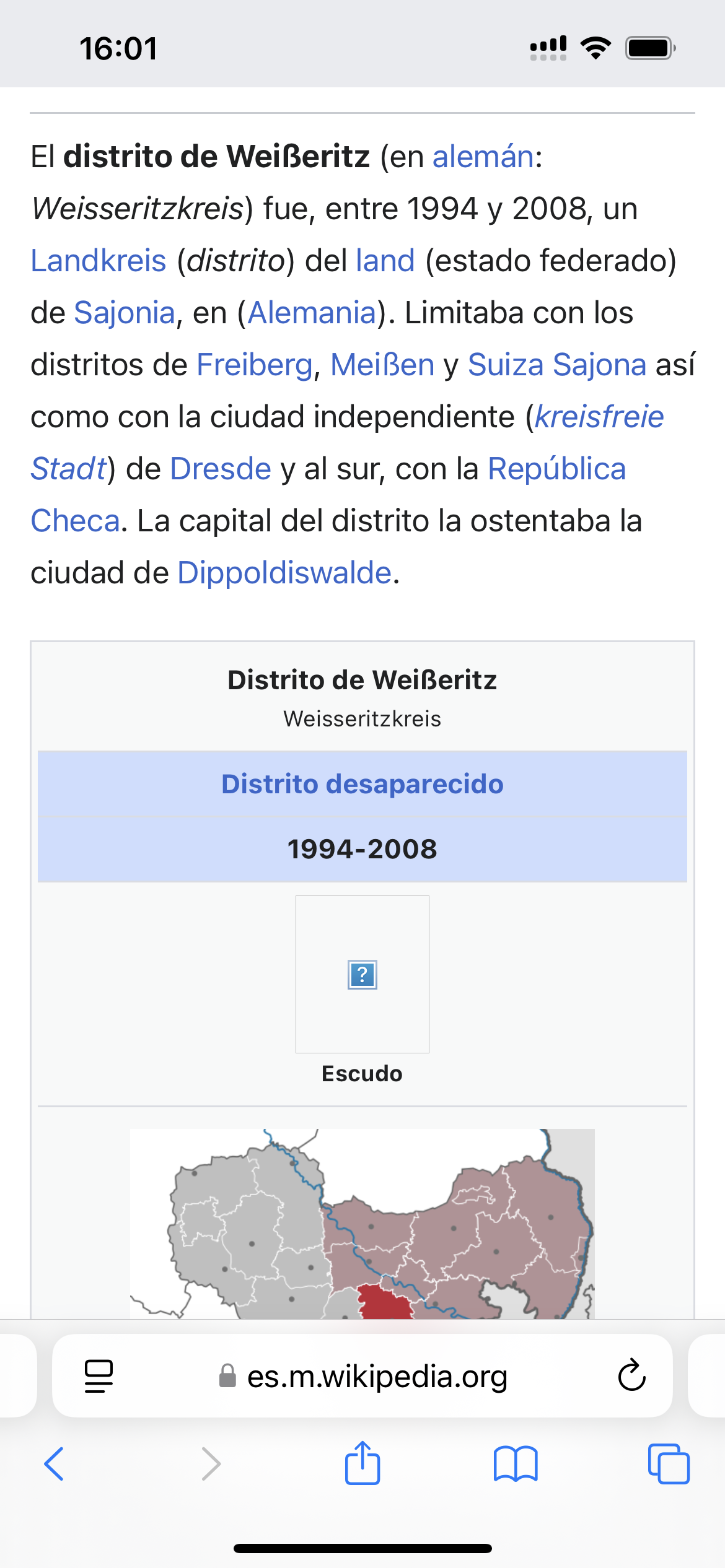This screenshot has height=1568, width=725.
Task: Follow the Dresde link
Action: [x=220, y=469]
